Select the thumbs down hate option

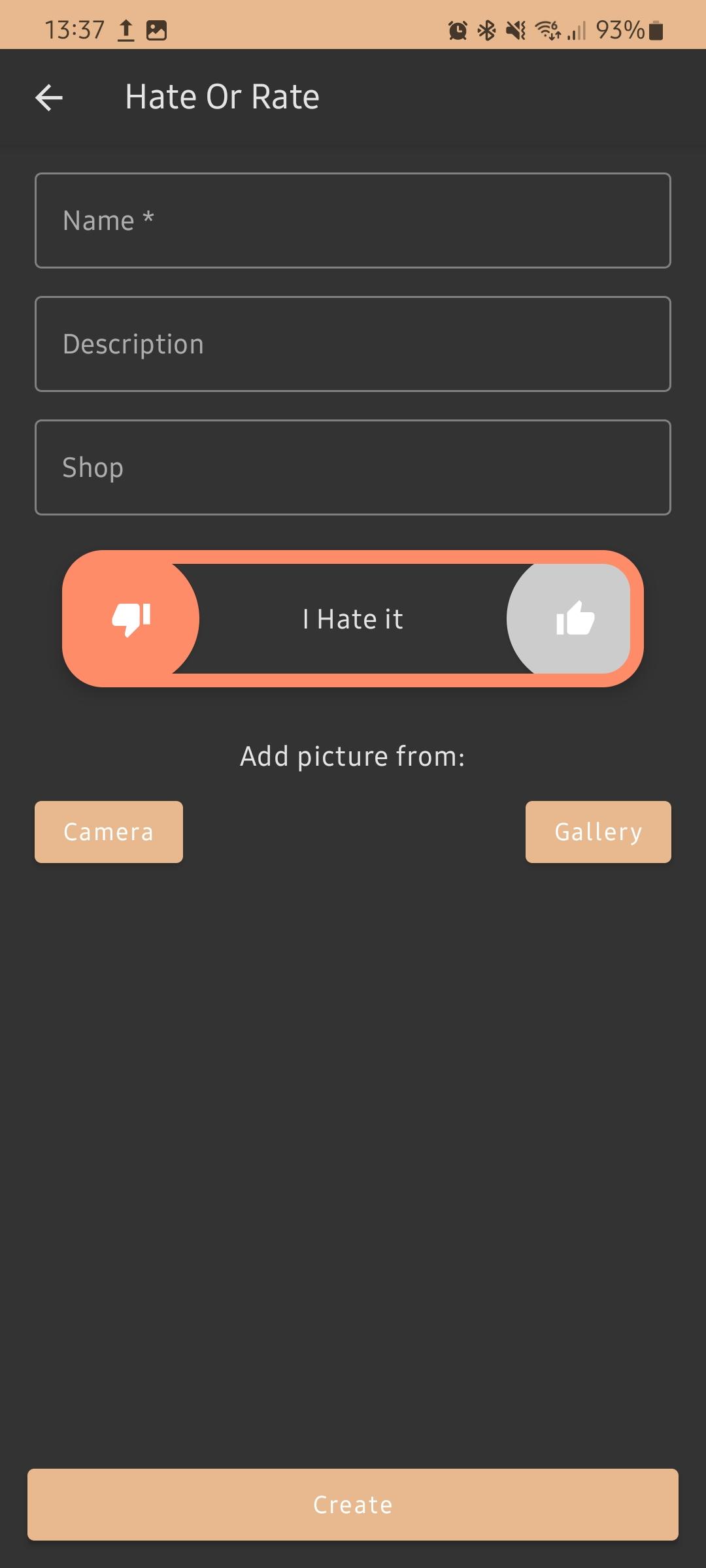click(x=131, y=619)
